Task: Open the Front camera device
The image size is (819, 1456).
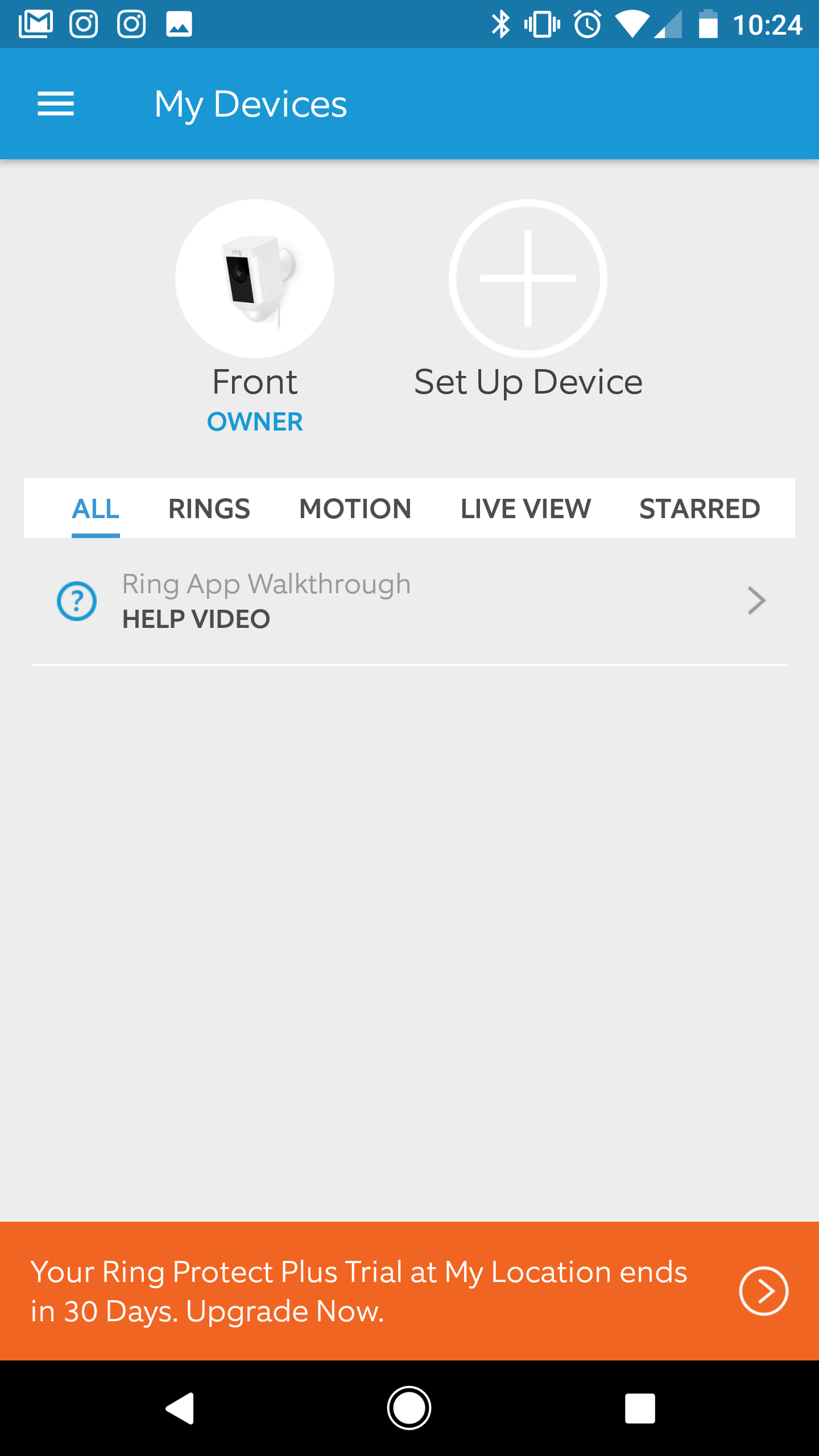Action: tap(255, 279)
